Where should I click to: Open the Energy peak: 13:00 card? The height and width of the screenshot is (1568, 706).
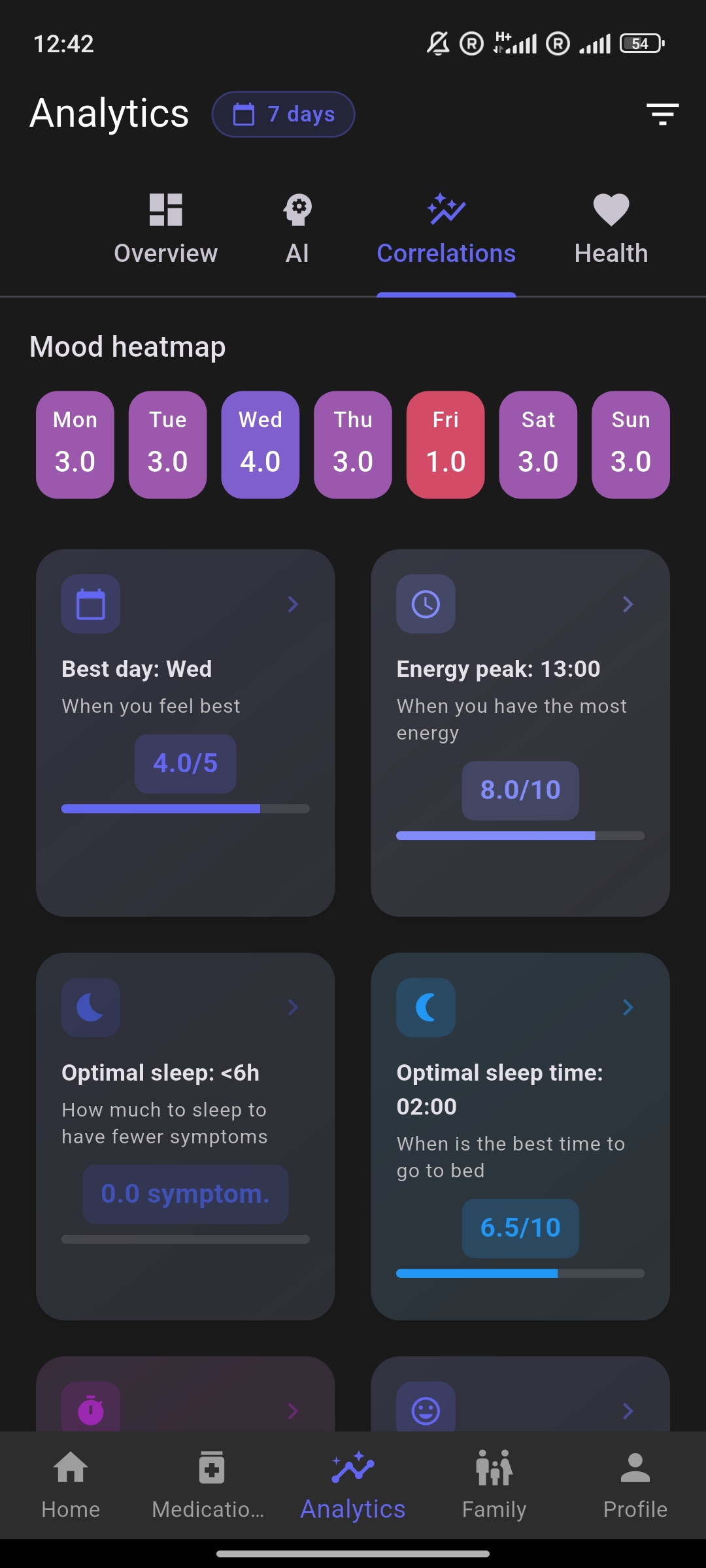point(520,732)
